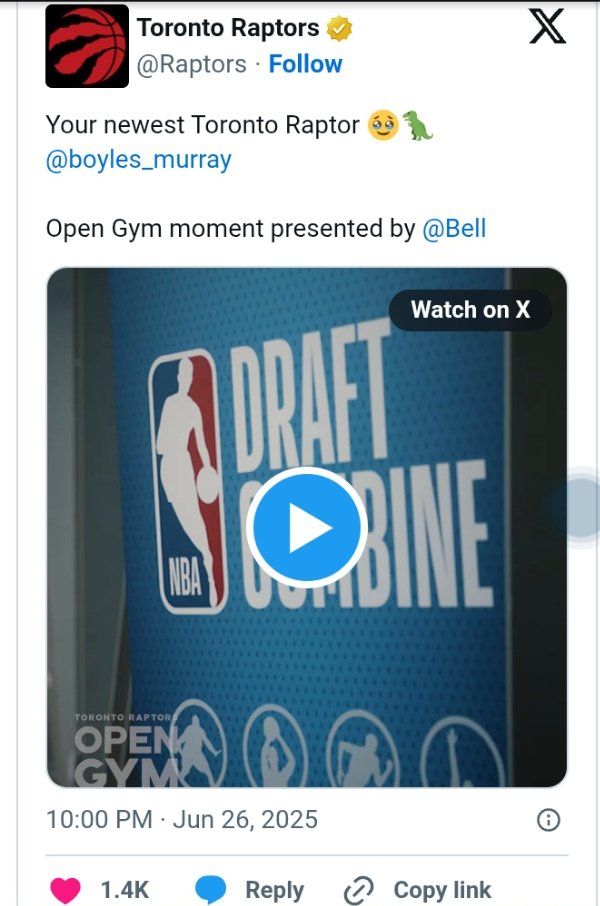Open the tweet timestamp Jun 26, 2025

pyautogui.click(x=181, y=820)
